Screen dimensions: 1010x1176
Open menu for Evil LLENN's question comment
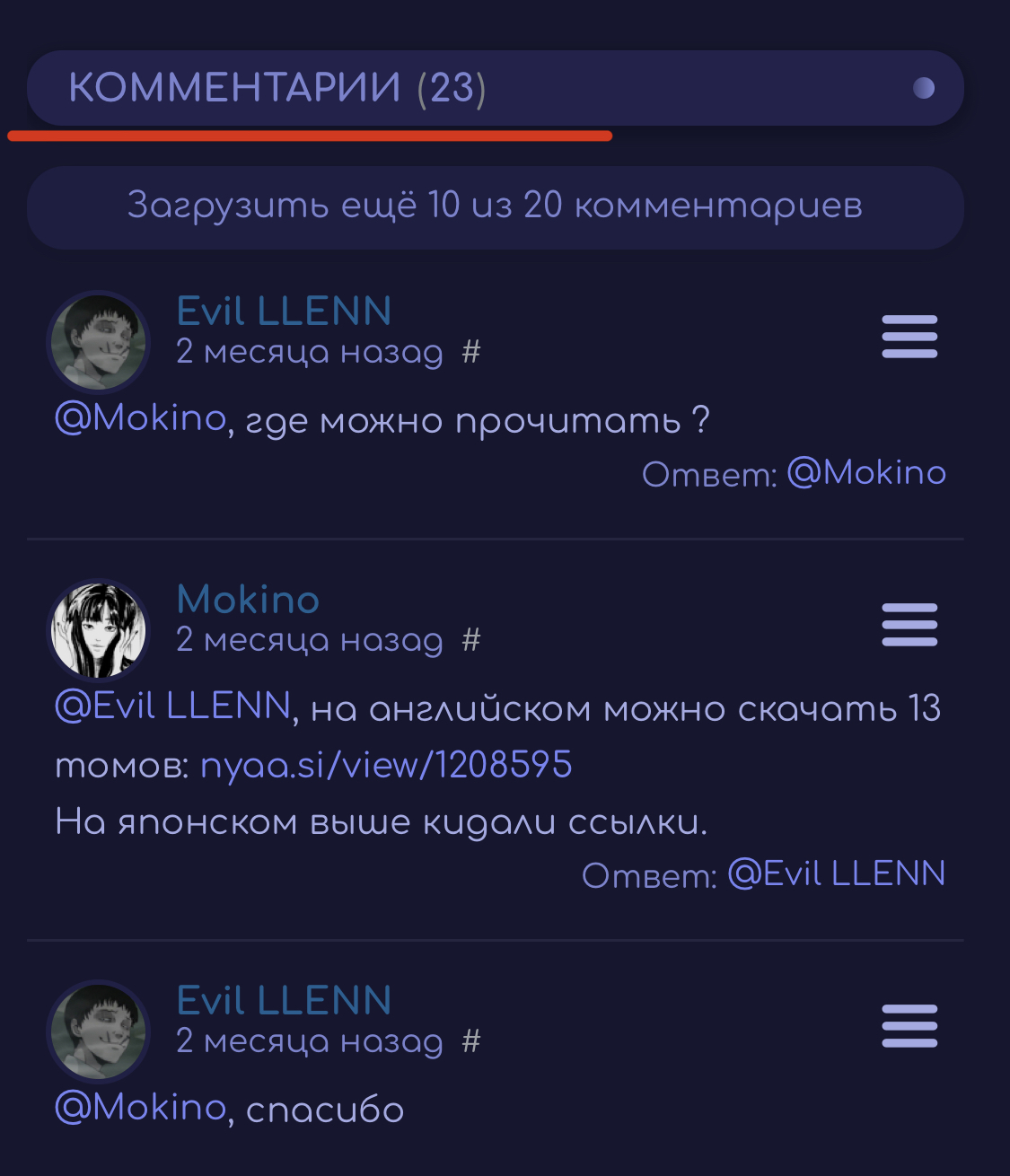click(909, 337)
